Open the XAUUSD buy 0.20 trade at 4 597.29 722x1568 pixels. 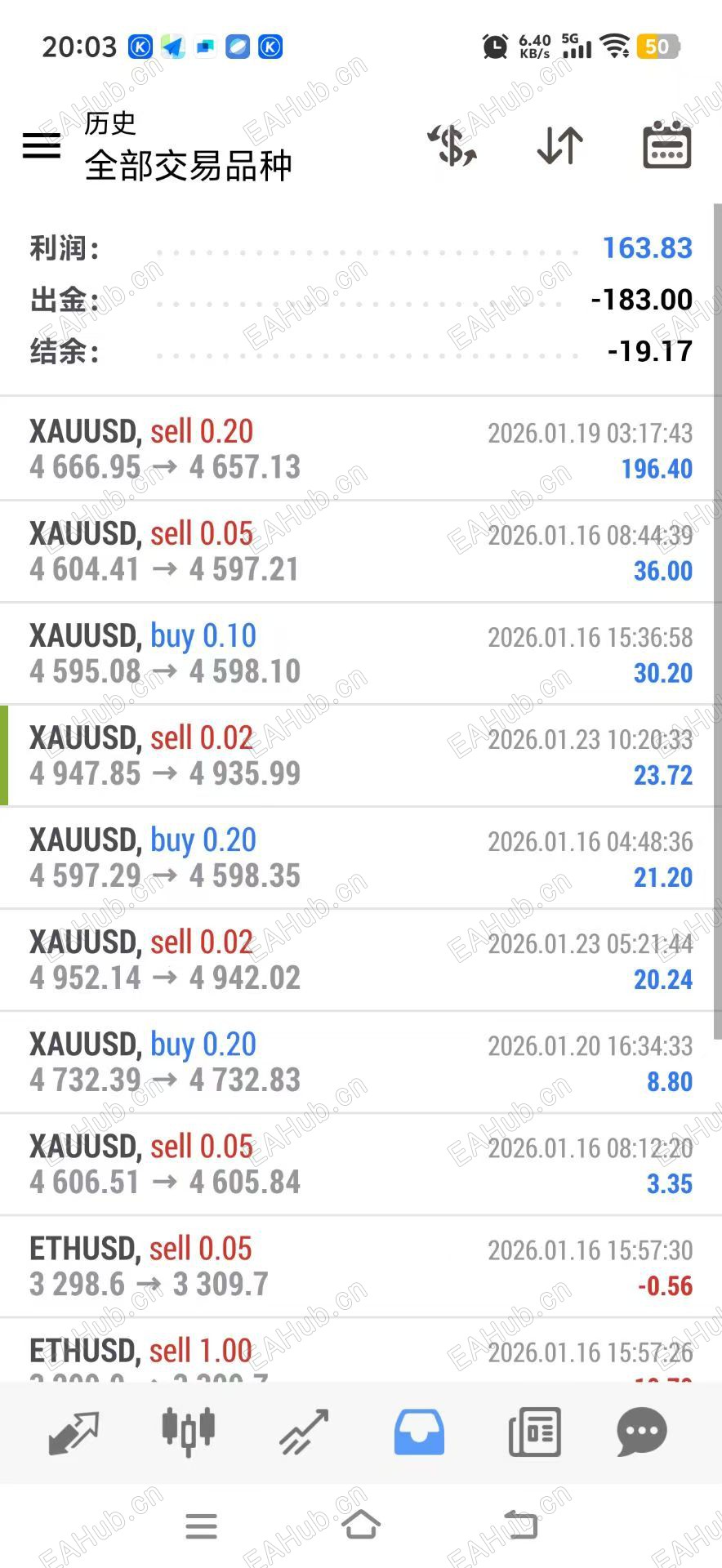tap(359, 857)
